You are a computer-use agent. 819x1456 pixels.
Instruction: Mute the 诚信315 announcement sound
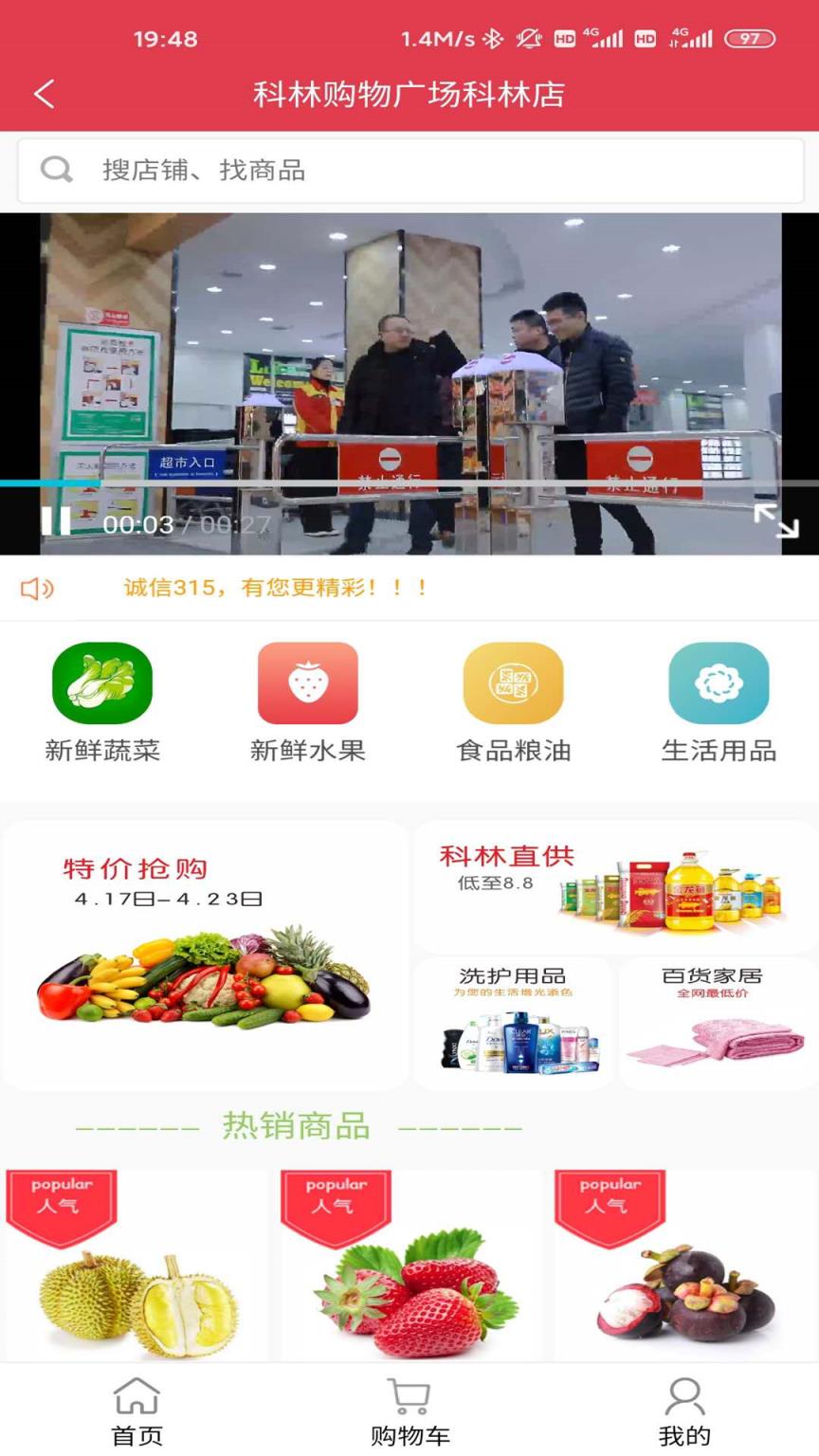pos(36,589)
